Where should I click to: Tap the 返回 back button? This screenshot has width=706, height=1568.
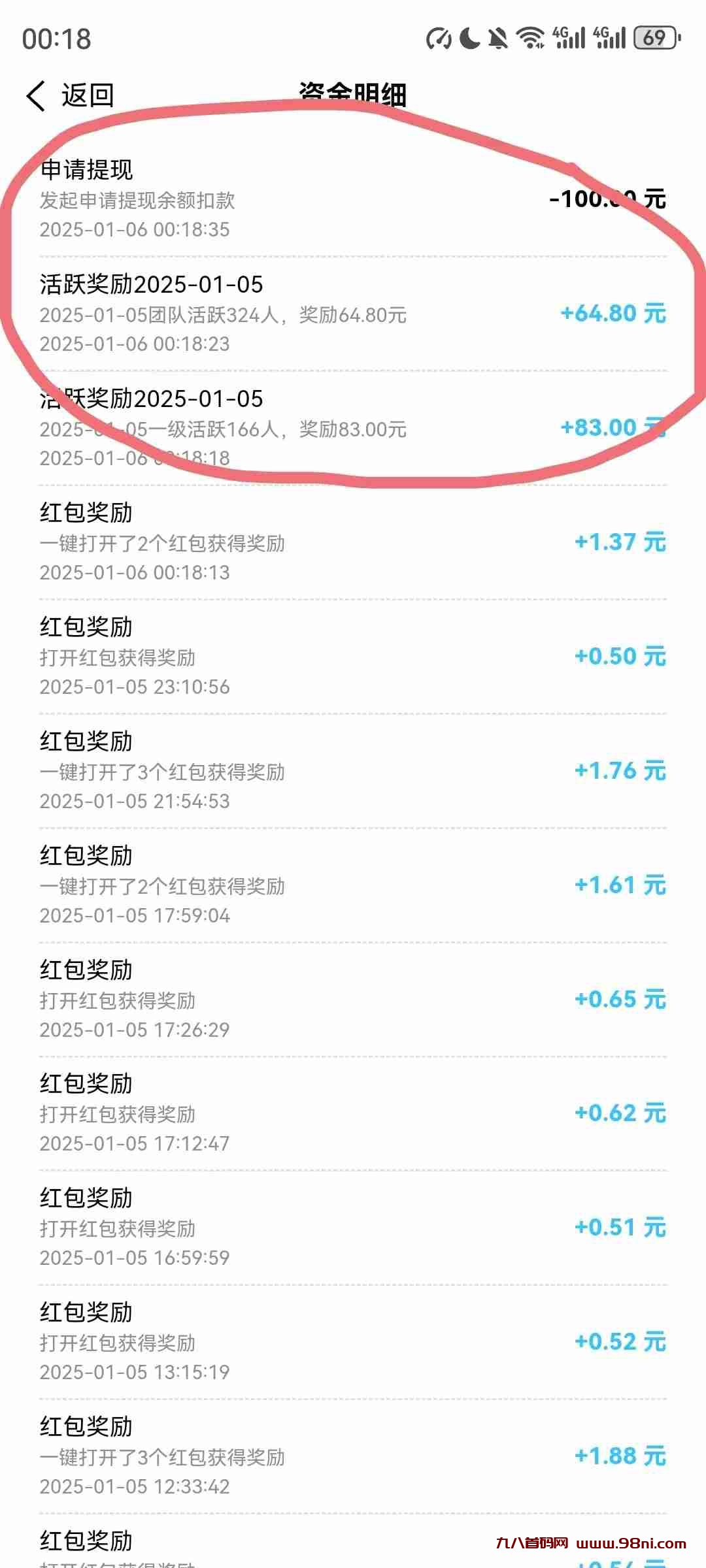pos(70,96)
